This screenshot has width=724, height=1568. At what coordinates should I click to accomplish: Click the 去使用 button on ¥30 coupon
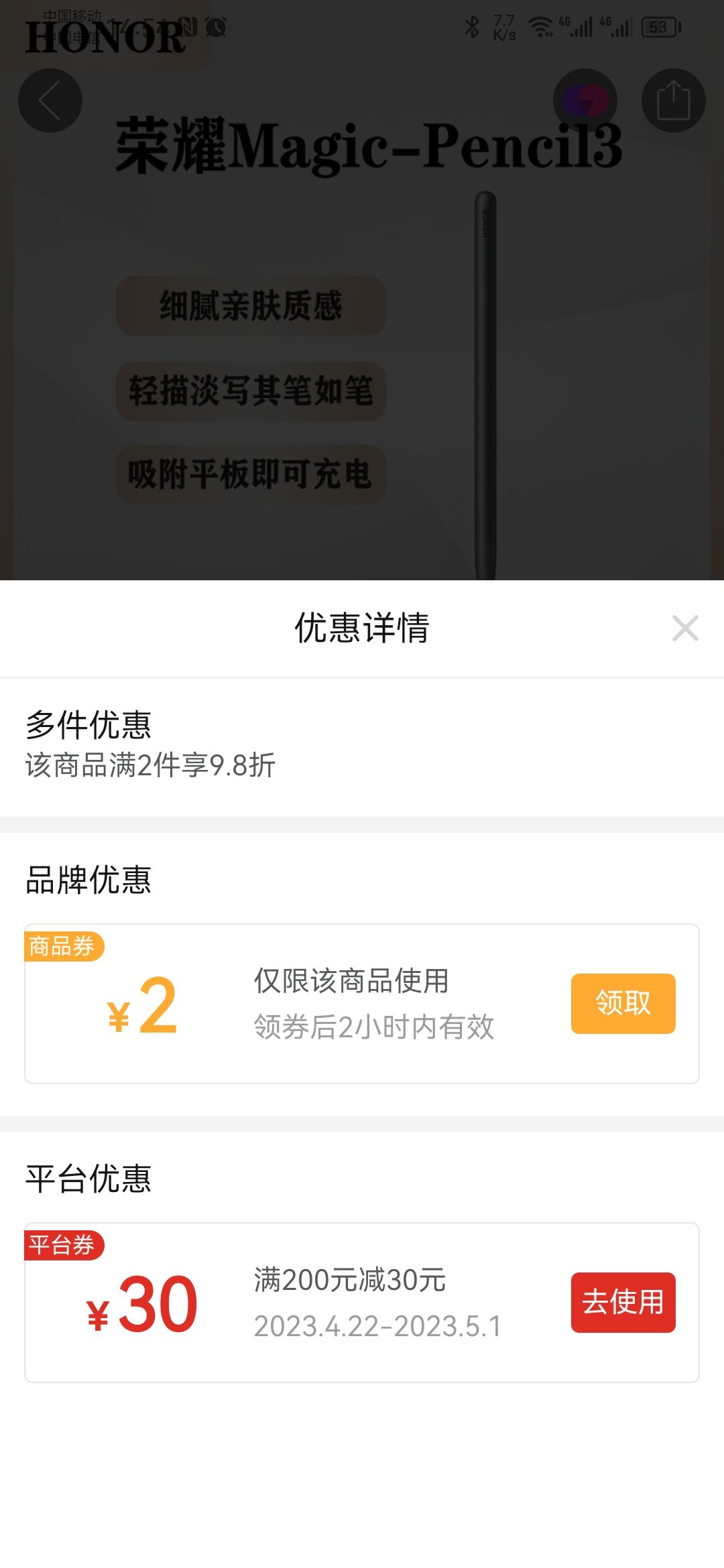coord(622,1303)
